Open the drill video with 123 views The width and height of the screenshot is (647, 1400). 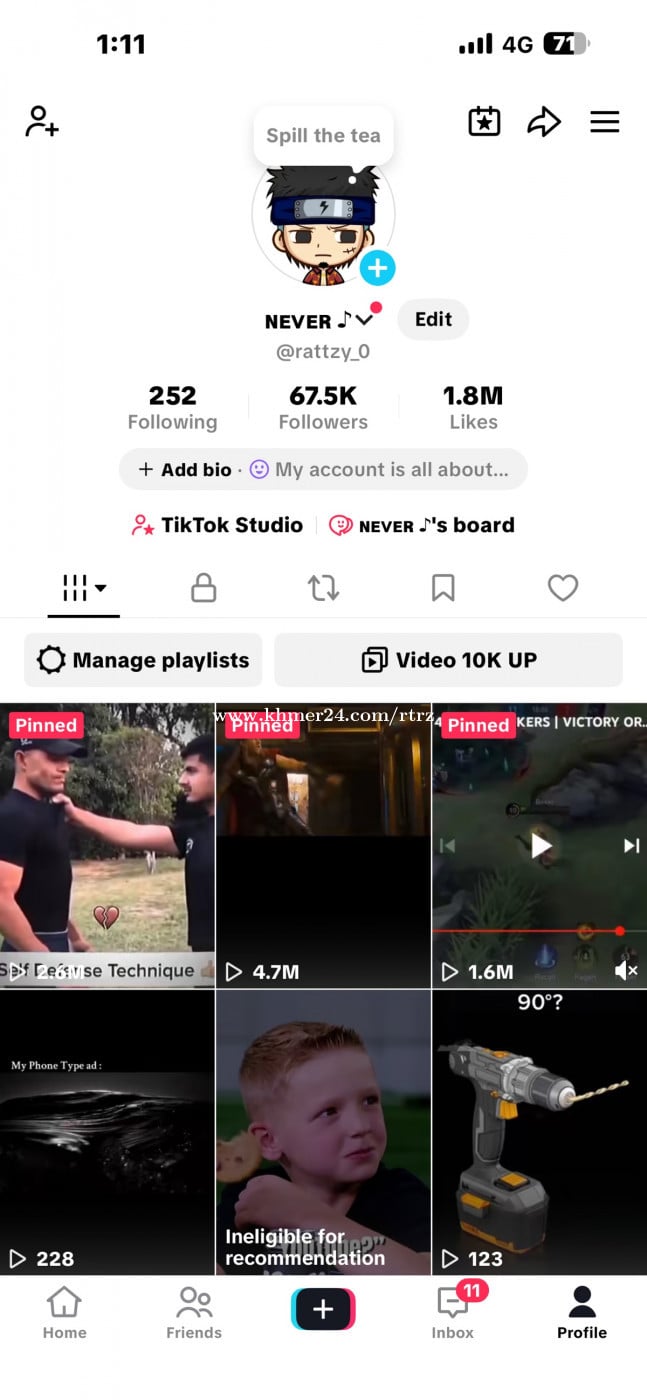(539, 1132)
